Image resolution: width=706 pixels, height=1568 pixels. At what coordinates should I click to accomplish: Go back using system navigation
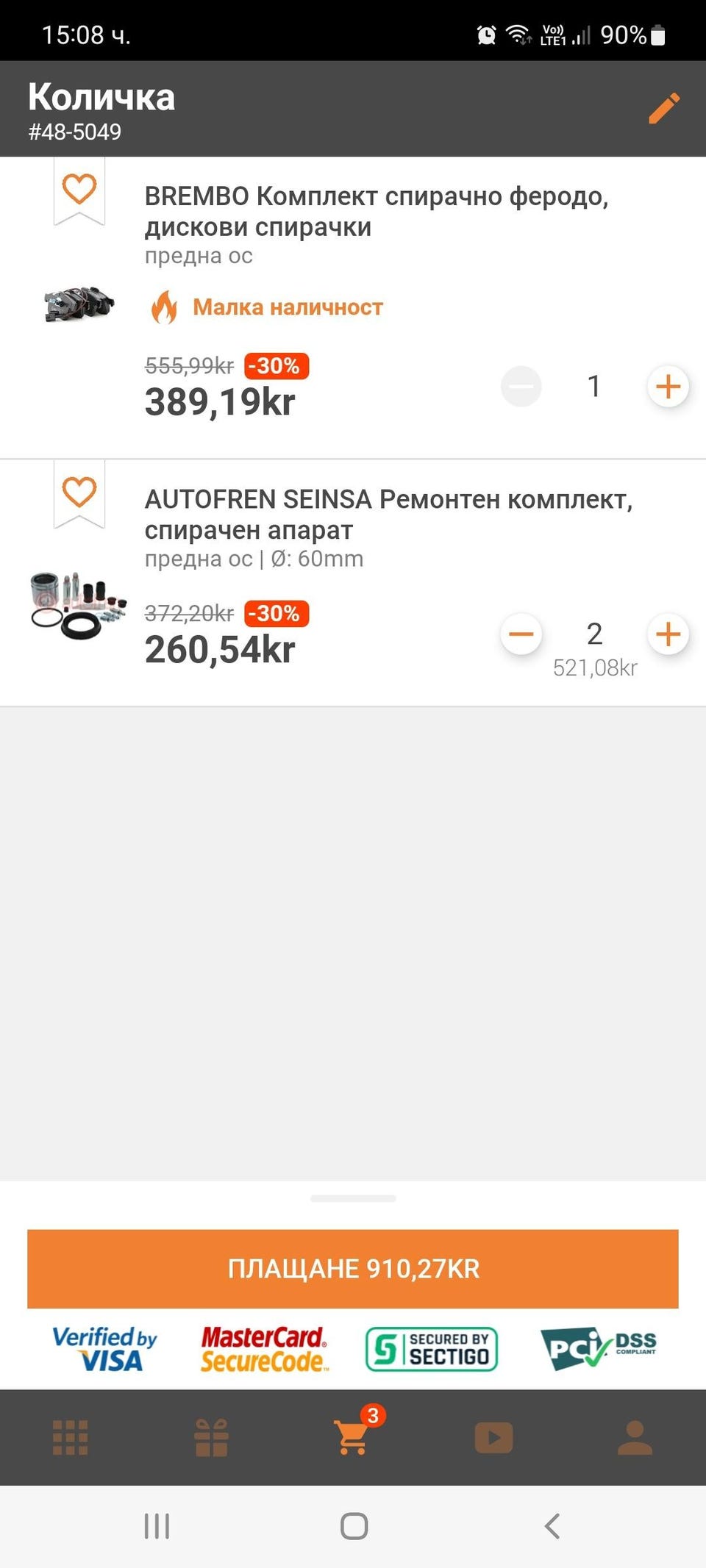click(x=552, y=1526)
